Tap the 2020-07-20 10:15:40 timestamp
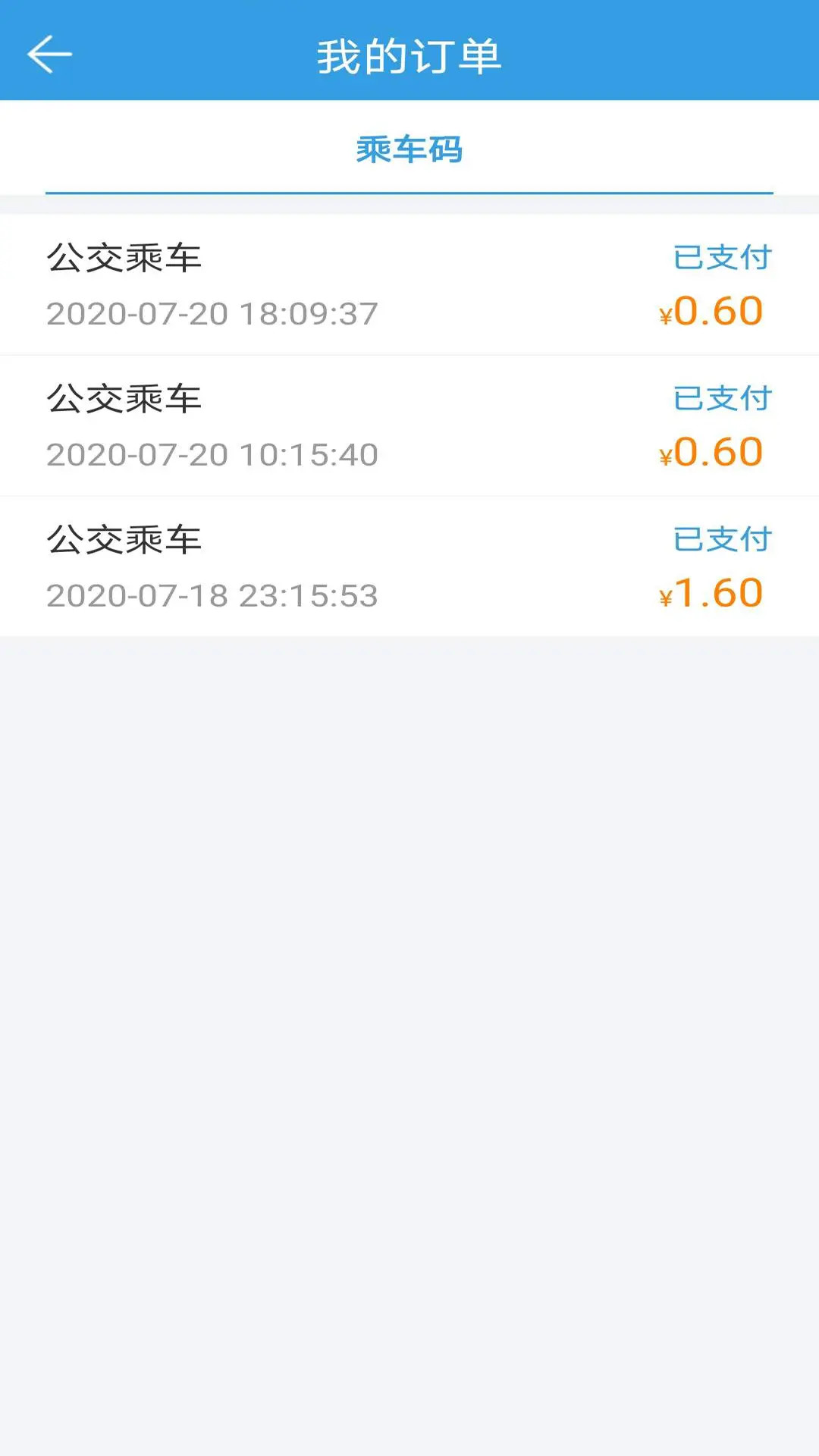This screenshot has height=1456, width=819. coord(212,453)
